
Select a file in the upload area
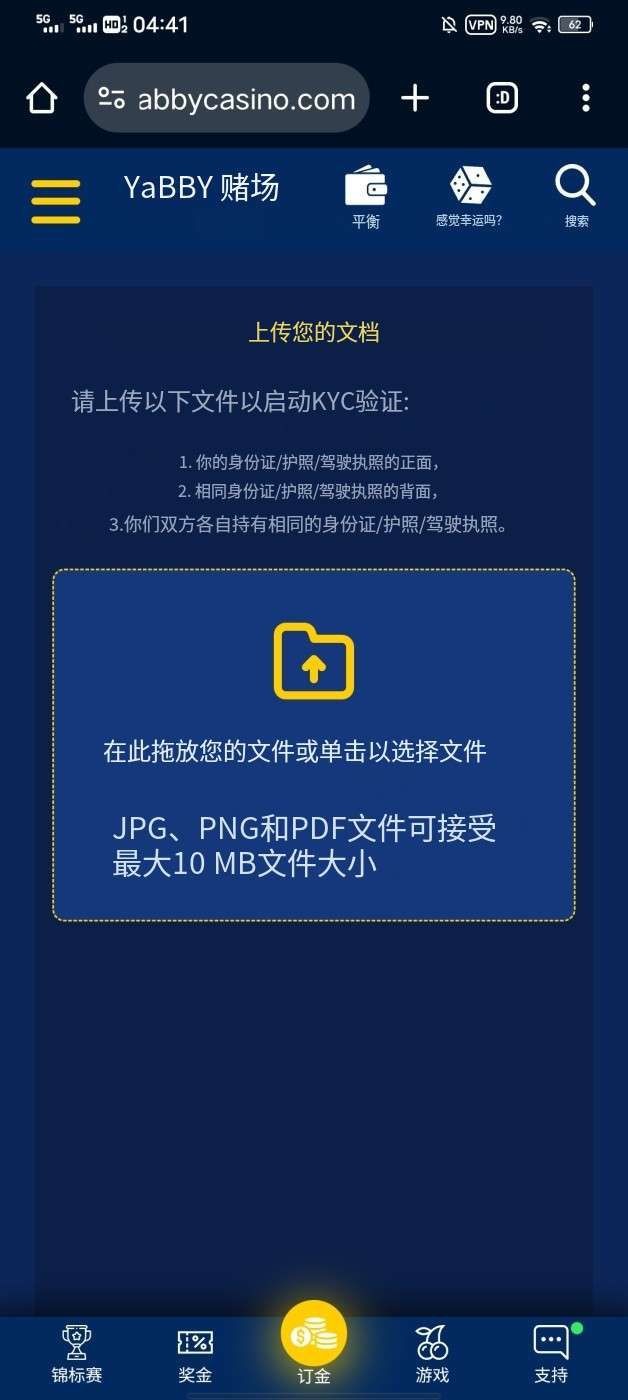pyautogui.click(x=314, y=744)
